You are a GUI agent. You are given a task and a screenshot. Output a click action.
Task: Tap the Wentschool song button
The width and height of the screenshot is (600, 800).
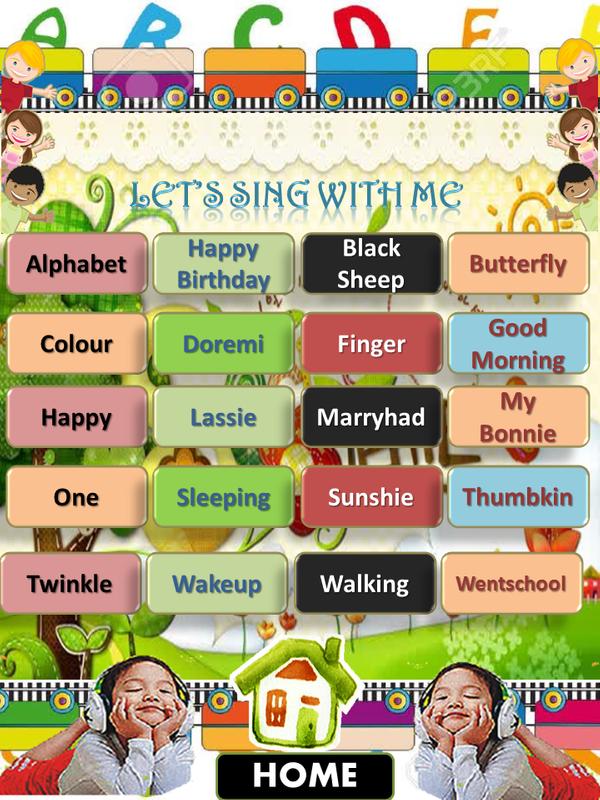click(x=511, y=584)
